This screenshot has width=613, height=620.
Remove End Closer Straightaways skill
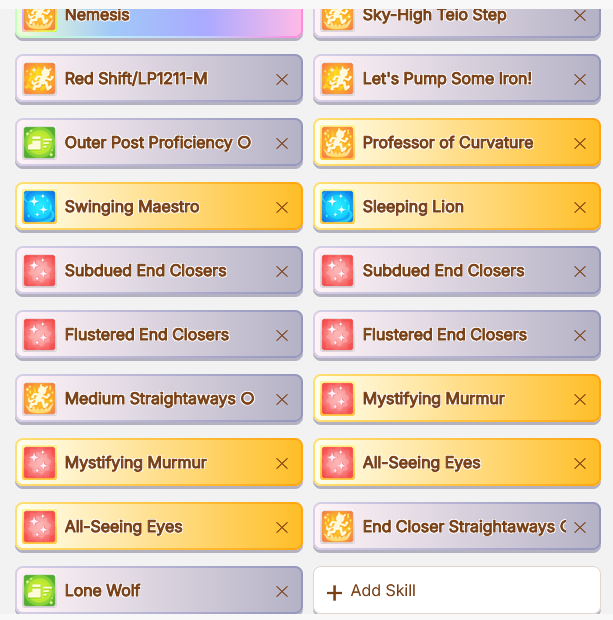580,527
